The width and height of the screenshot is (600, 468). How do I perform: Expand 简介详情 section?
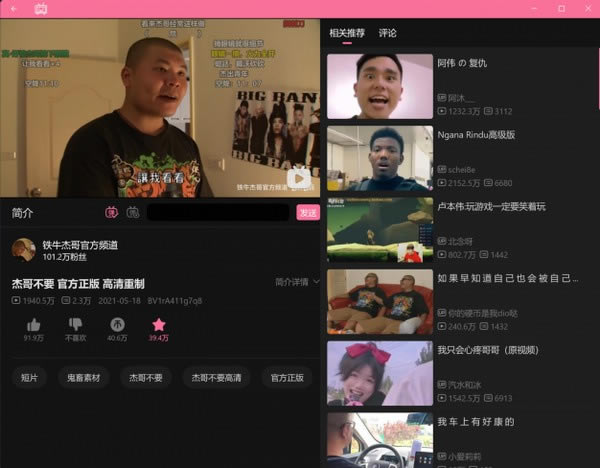click(297, 282)
